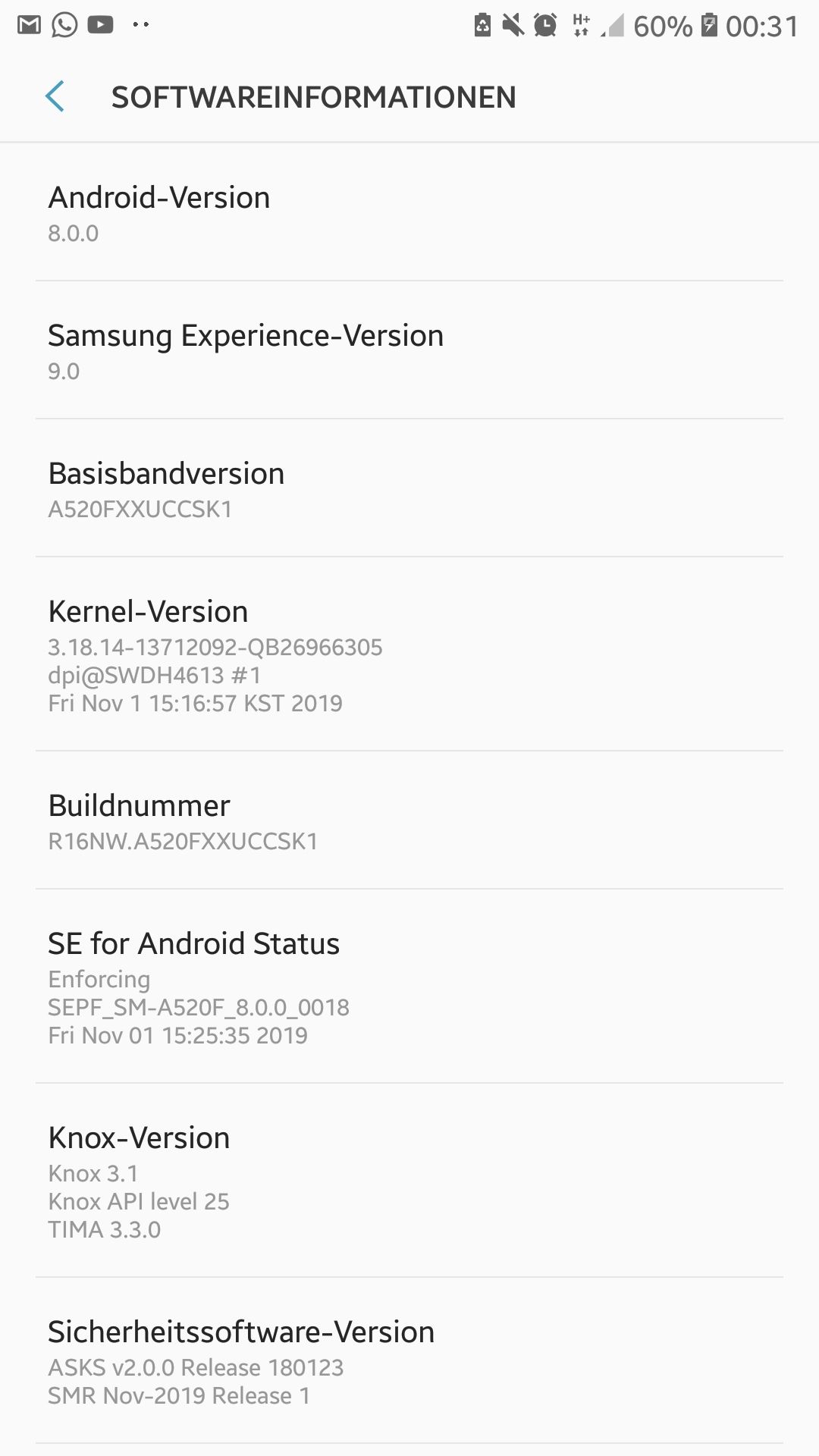Go back from Softwareinformationen
The image size is (819, 1456).
[55, 97]
